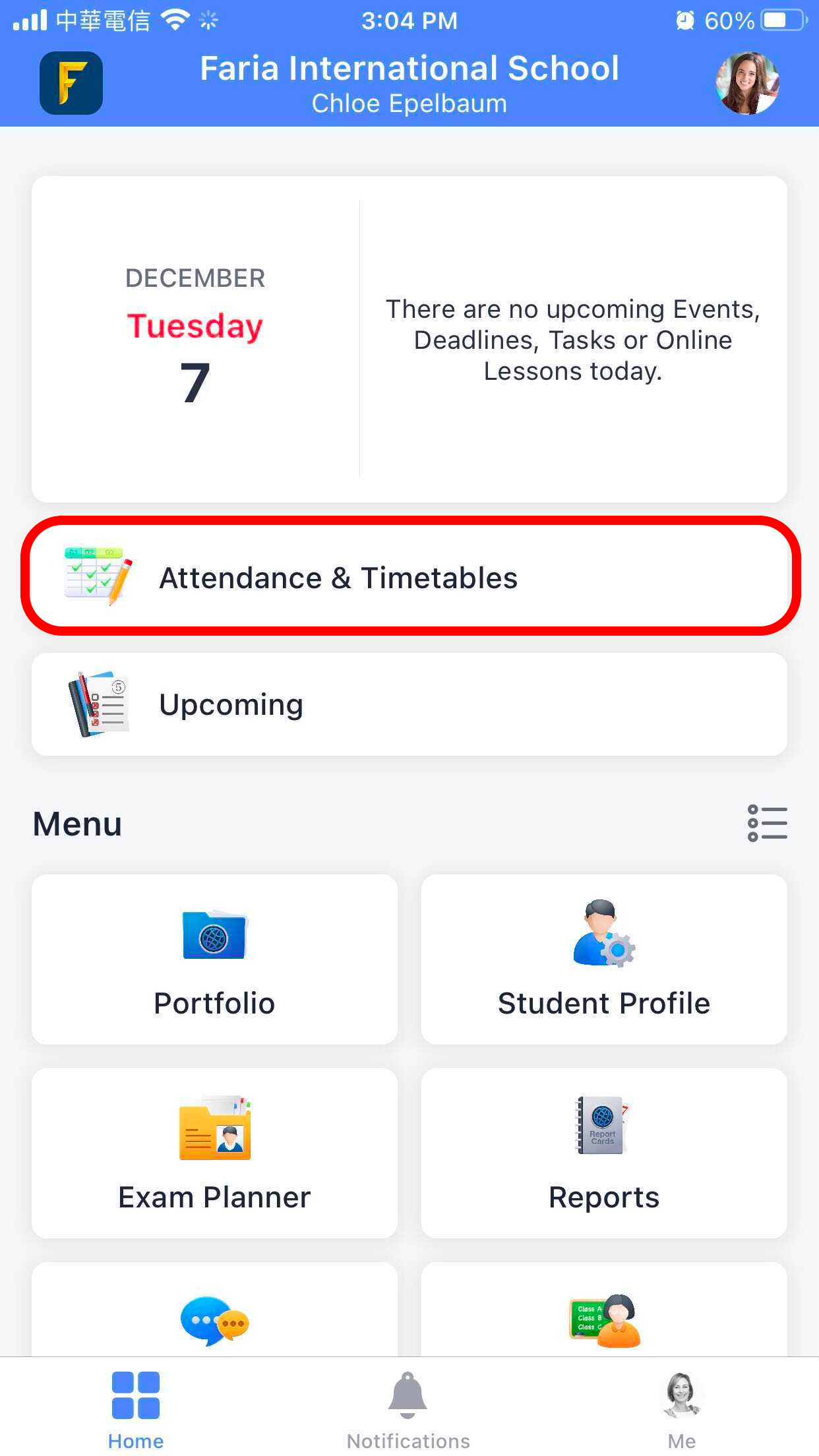The image size is (819, 1456).
Task: Open Exam Planner
Action: click(x=214, y=1153)
